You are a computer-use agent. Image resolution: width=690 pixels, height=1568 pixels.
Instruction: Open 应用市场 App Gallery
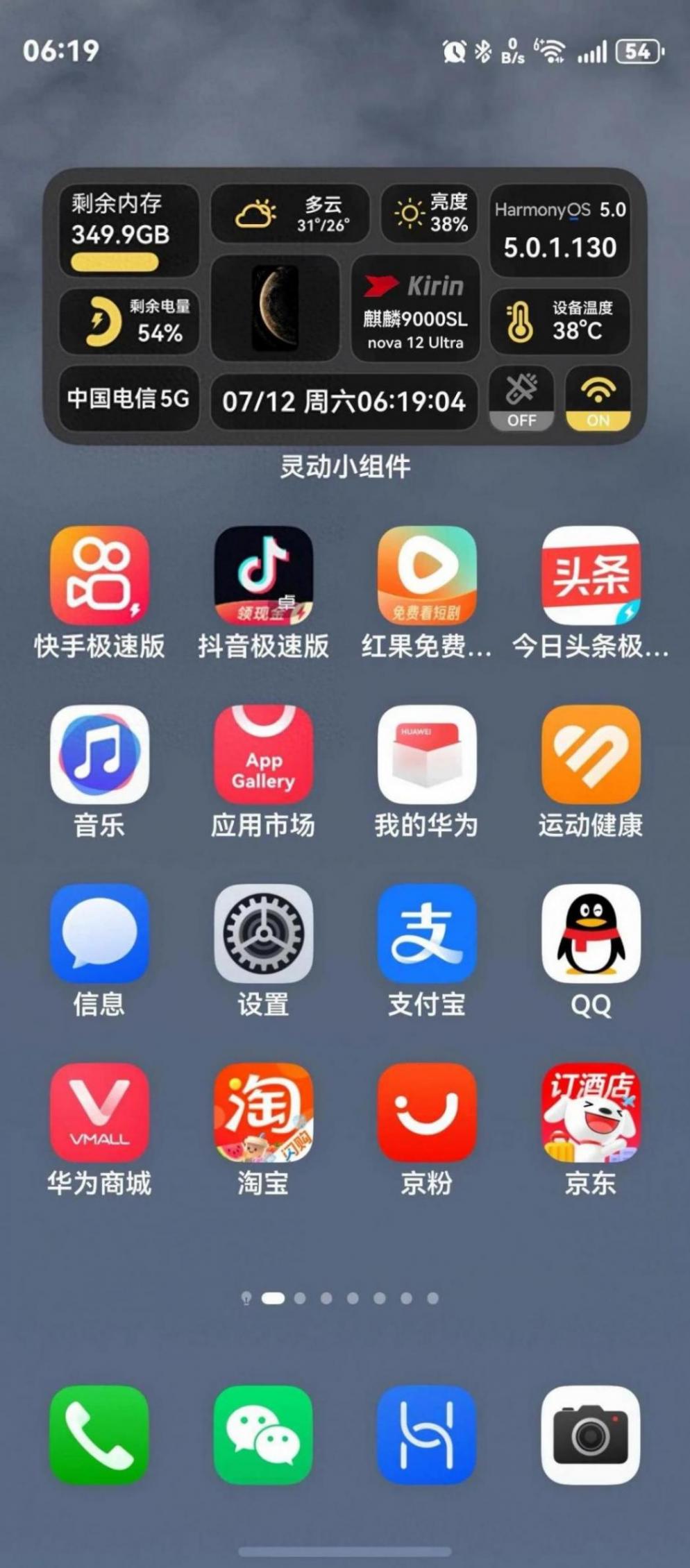tap(263, 754)
